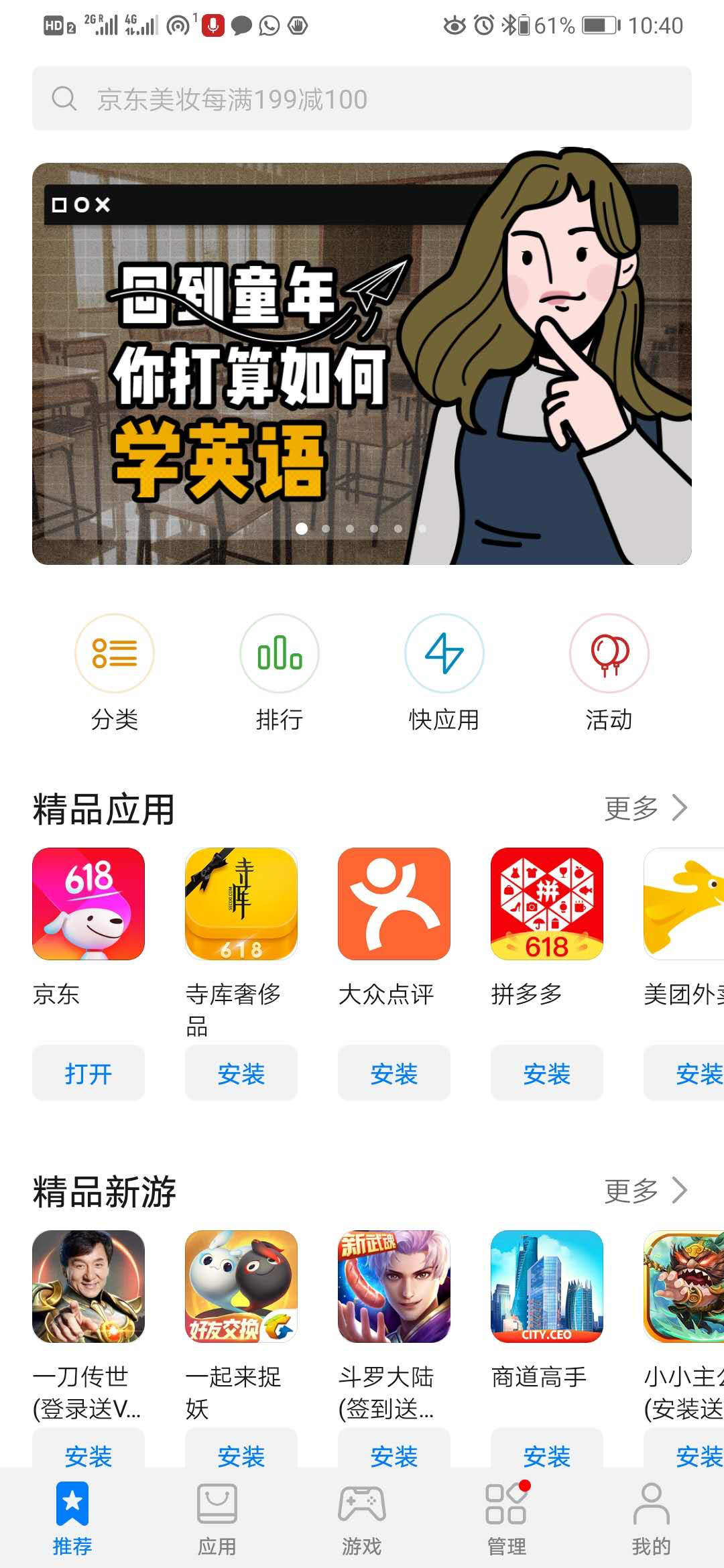
Task: Open the 快应用 quick apps shortcut
Action: (444, 653)
